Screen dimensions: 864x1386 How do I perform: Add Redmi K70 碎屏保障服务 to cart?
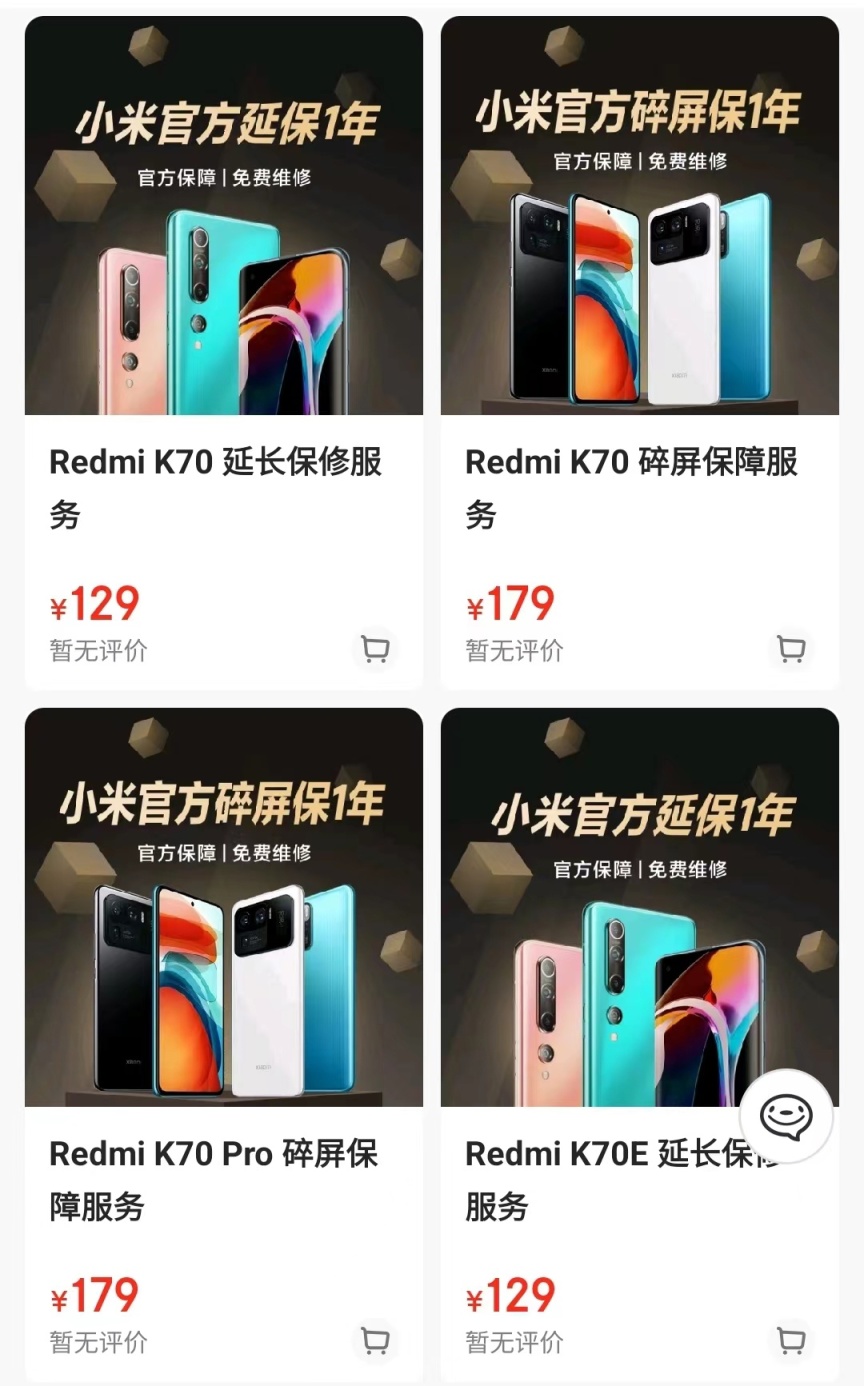(x=791, y=649)
